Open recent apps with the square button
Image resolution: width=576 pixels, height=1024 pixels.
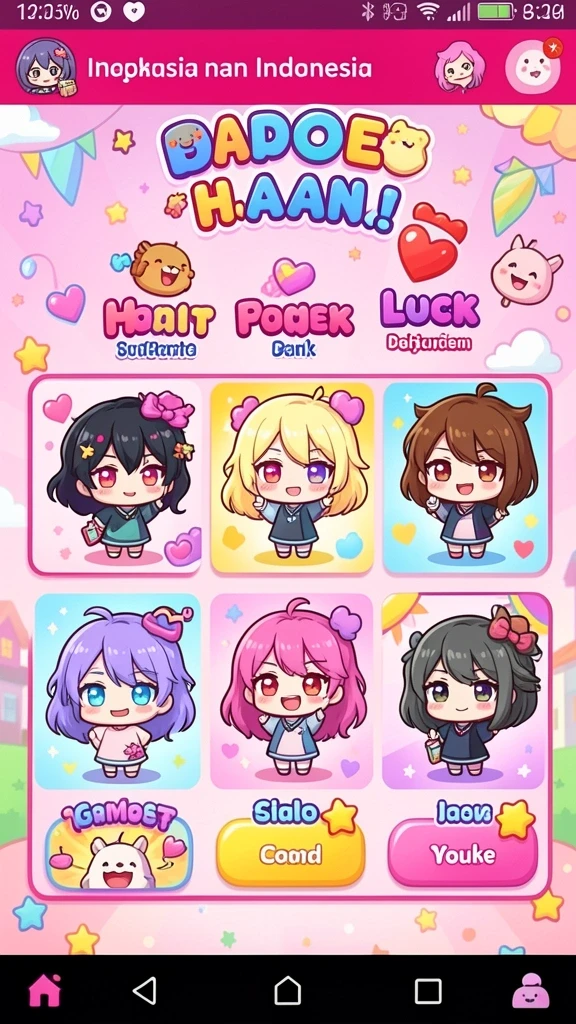(x=428, y=991)
